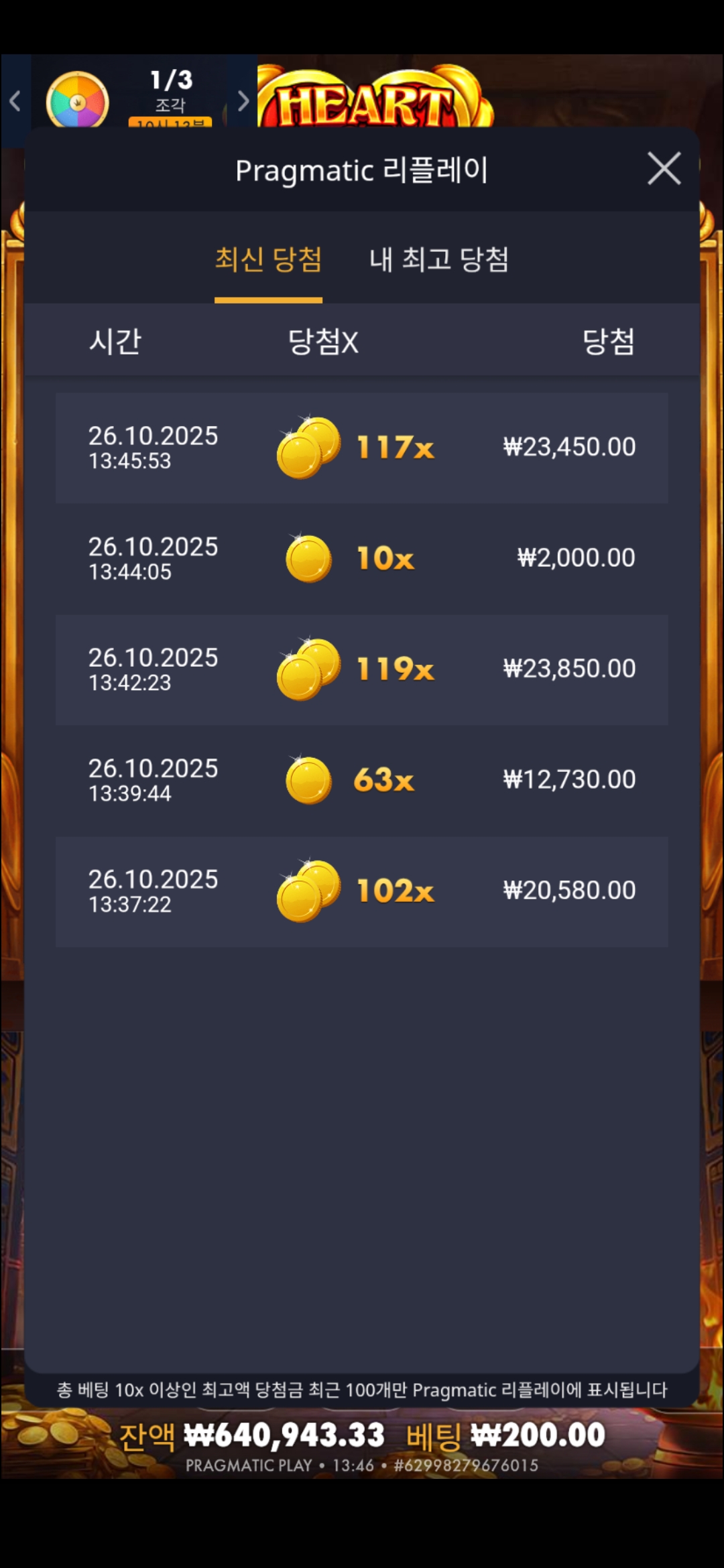
Task: Close the Pragmatic 리플레이 dialog
Action: [x=664, y=168]
